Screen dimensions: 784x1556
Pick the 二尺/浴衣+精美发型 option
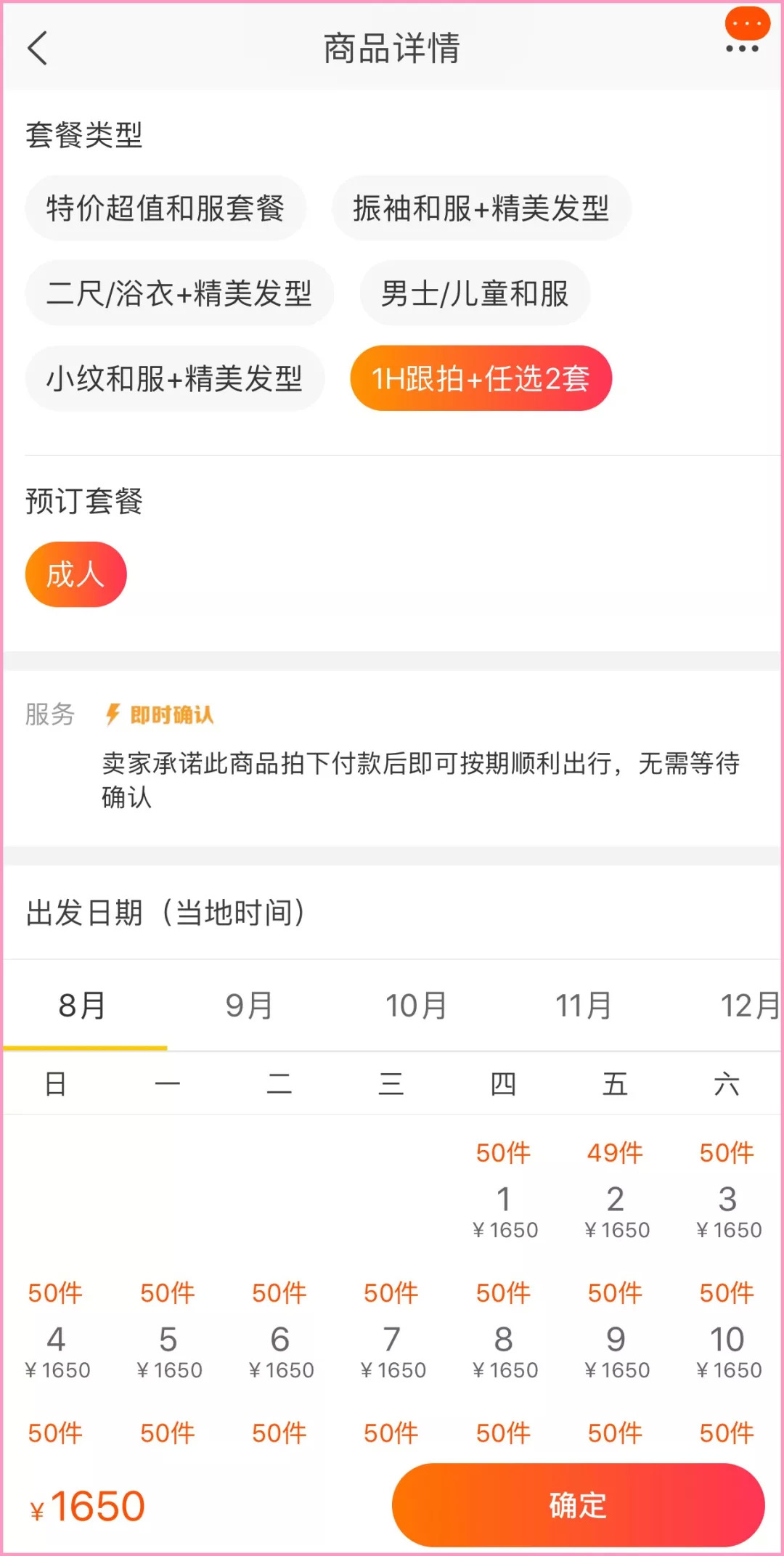[x=179, y=293]
